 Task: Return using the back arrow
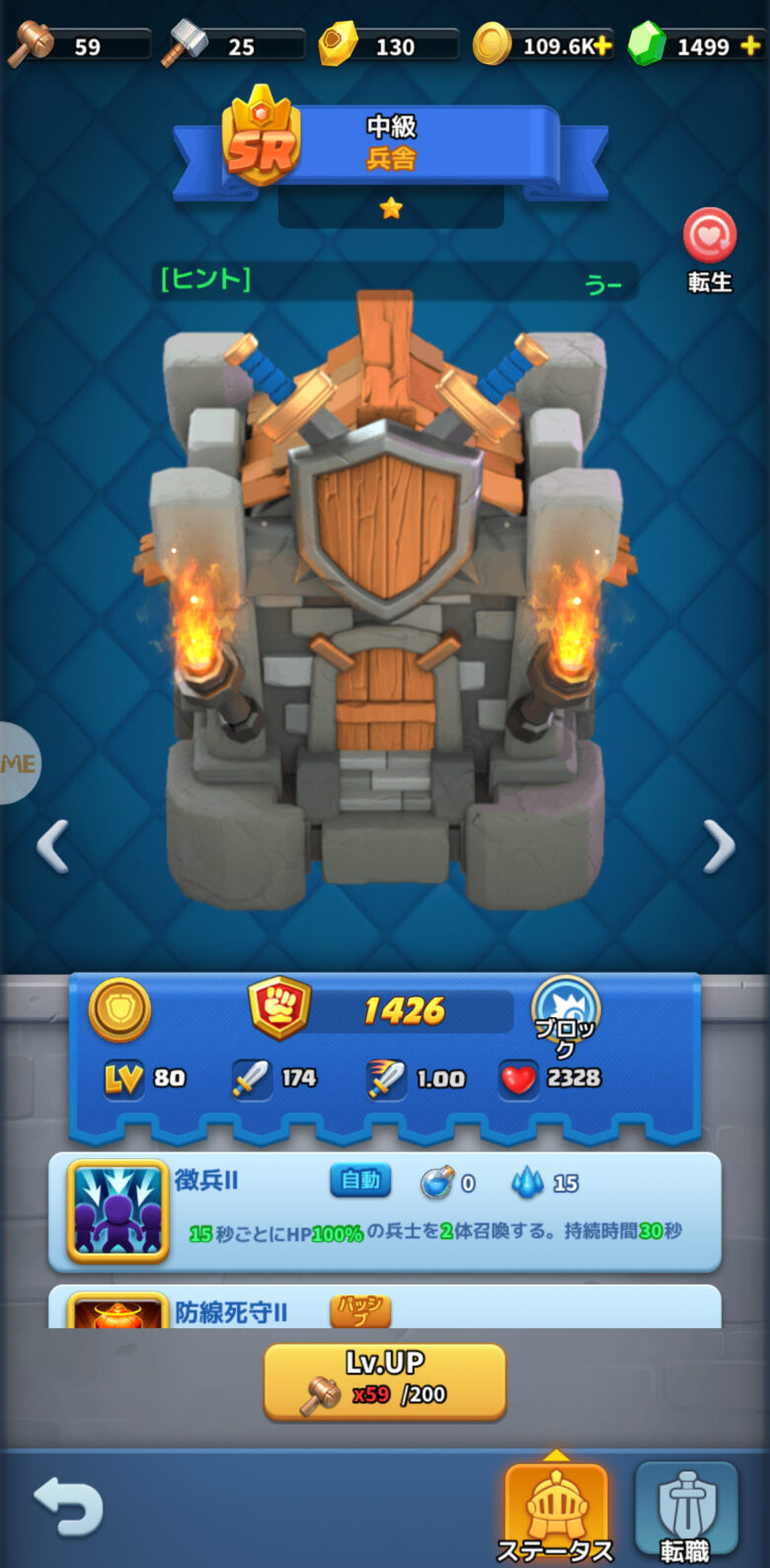coord(67,1507)
